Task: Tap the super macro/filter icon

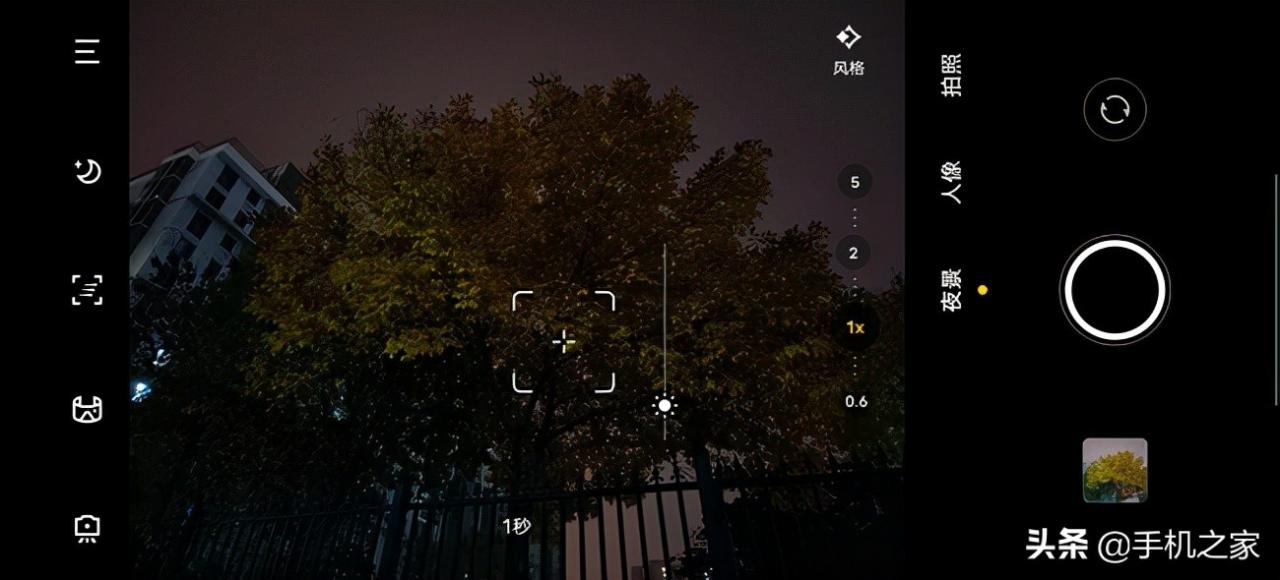Action: click(87, 409)
